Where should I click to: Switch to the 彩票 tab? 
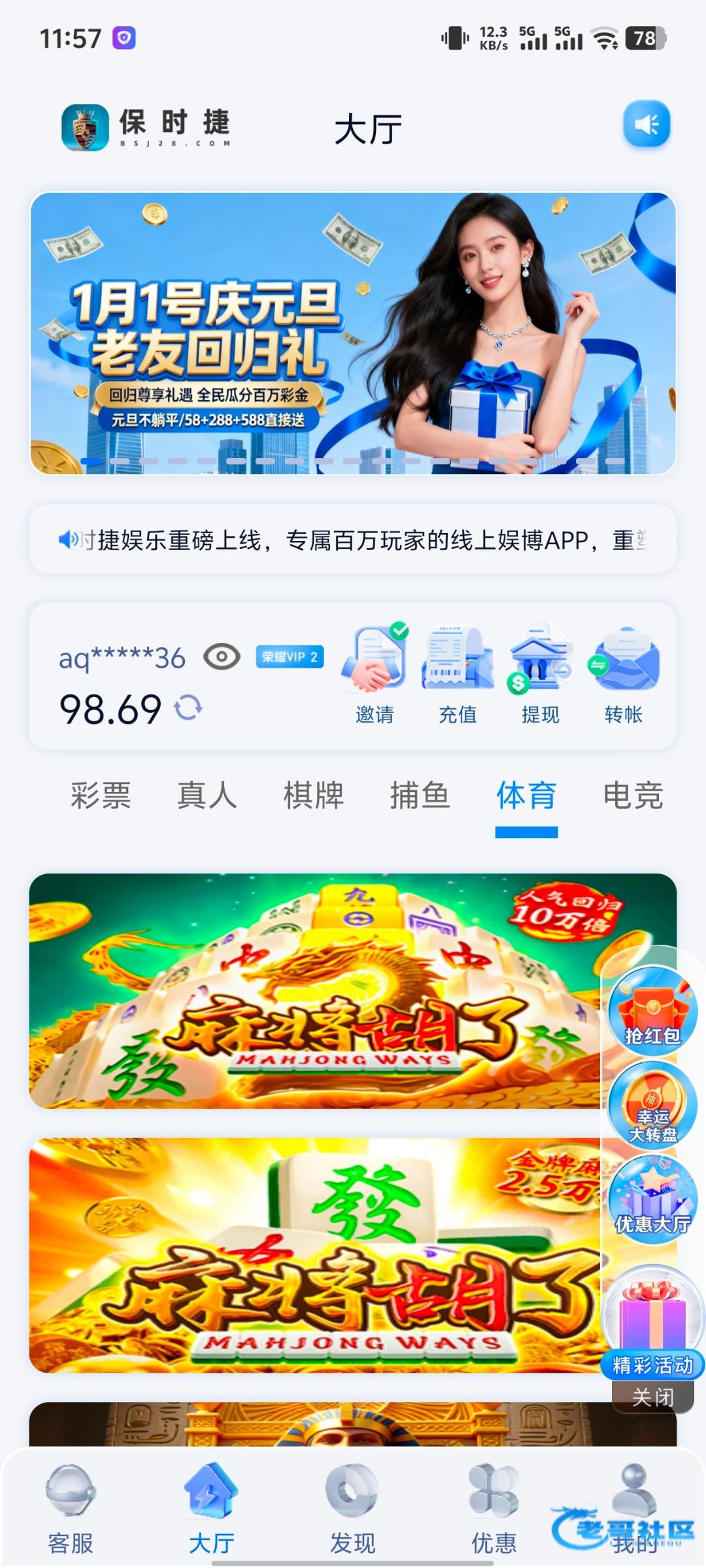101,796
